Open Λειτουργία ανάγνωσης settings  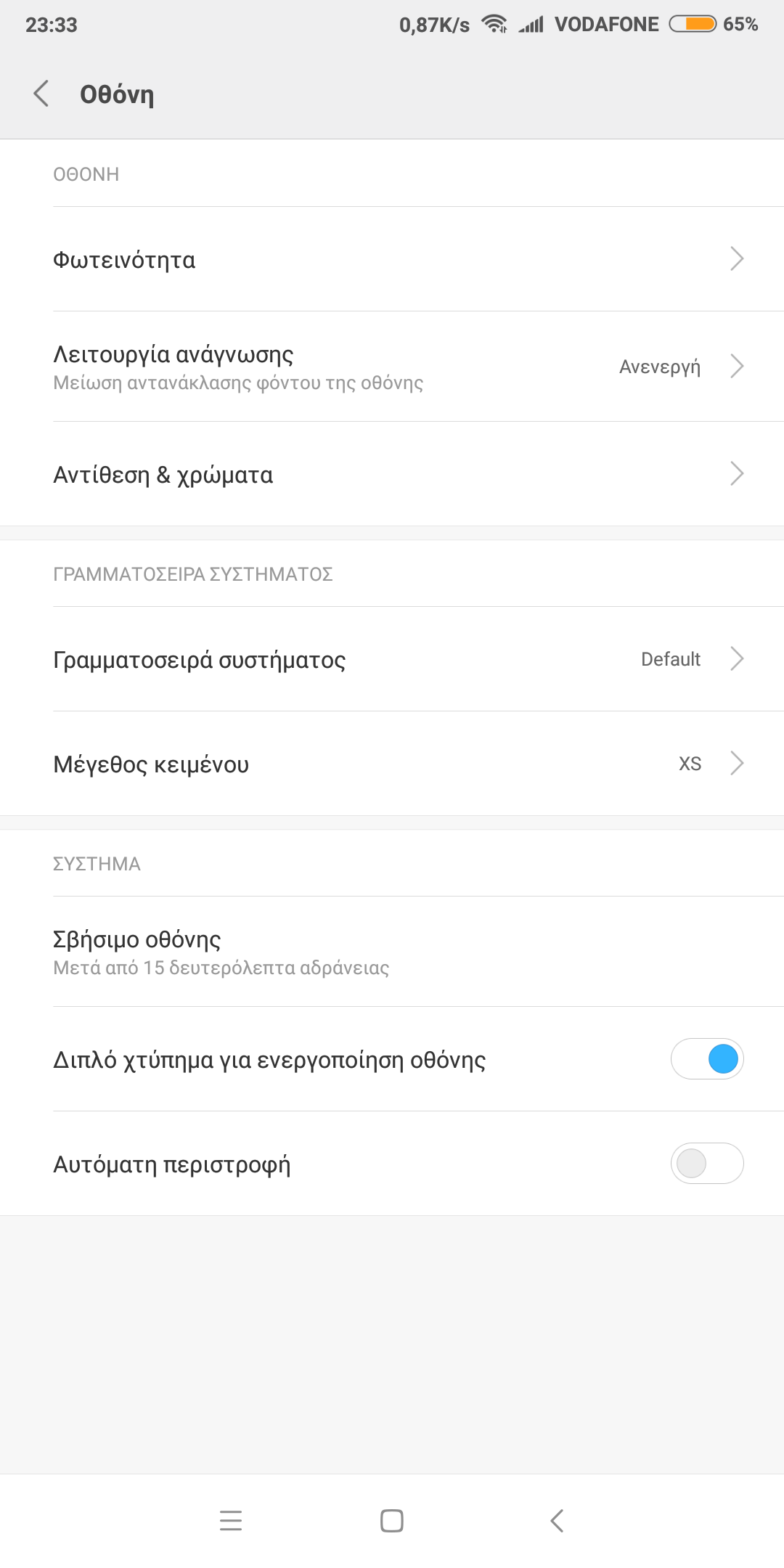tap(392, 367)
